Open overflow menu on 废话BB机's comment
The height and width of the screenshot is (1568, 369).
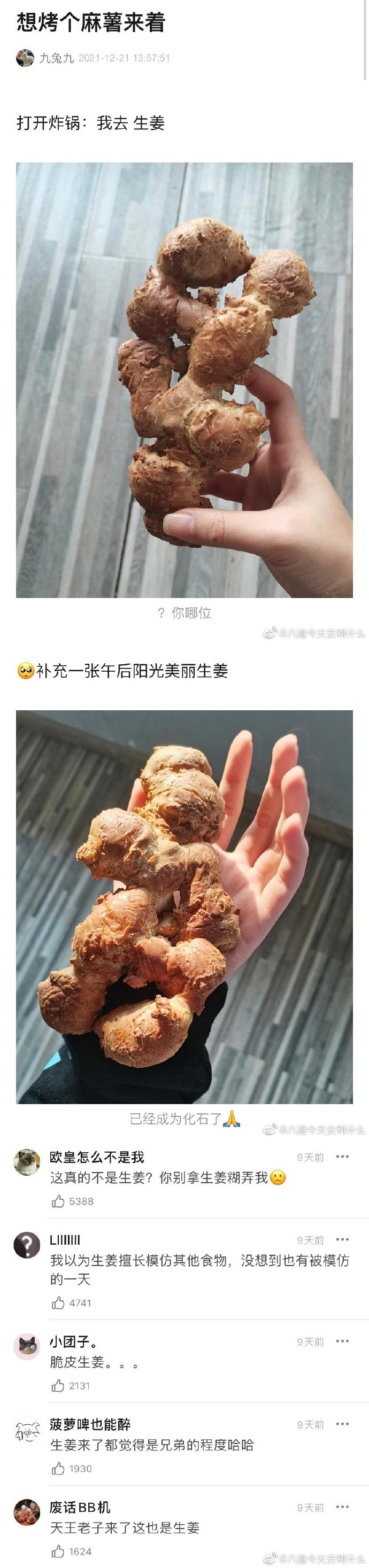(x=342, y=1507)
